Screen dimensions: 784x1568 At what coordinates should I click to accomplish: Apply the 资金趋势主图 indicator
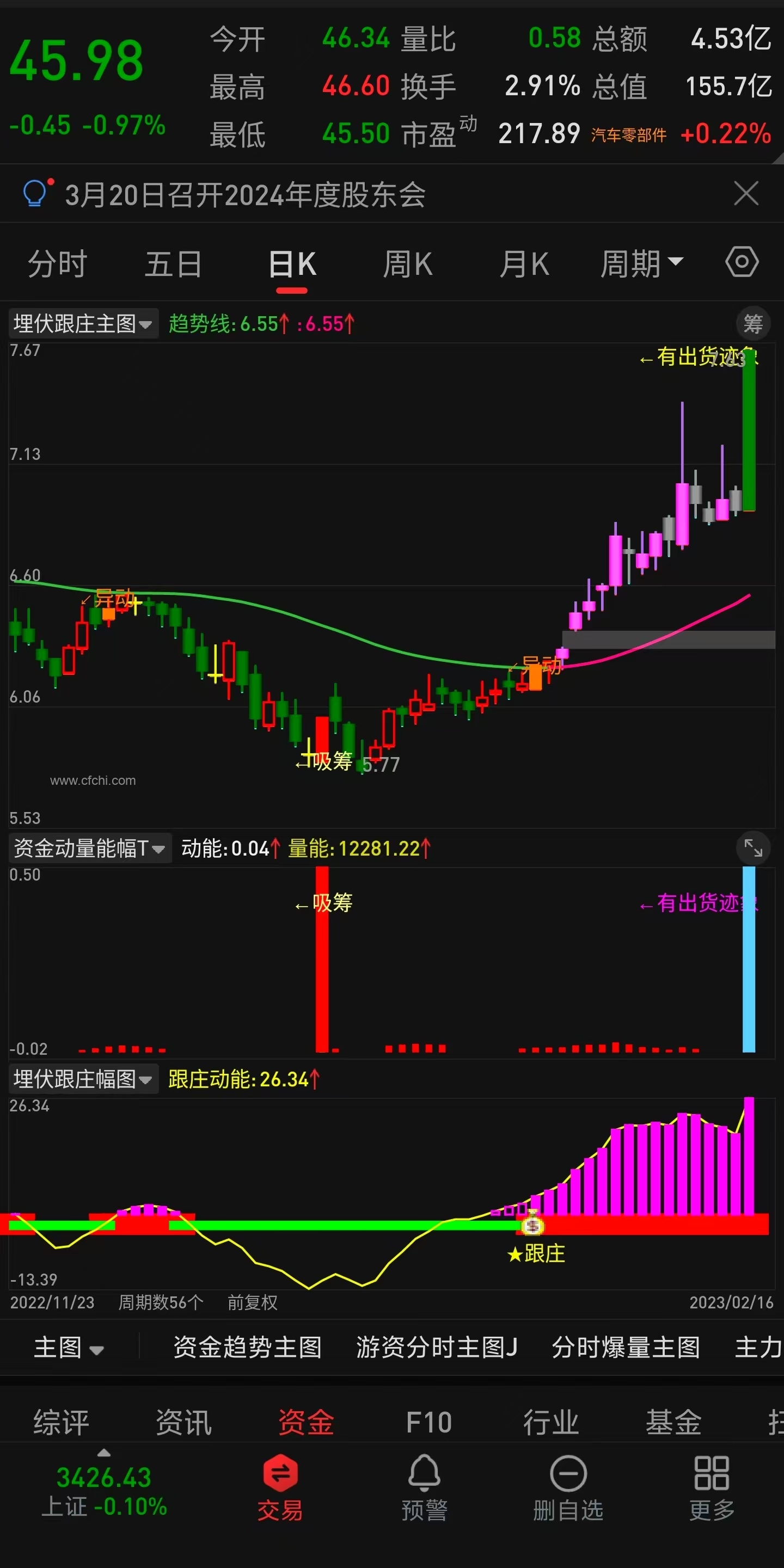(x=247, y=1347)
